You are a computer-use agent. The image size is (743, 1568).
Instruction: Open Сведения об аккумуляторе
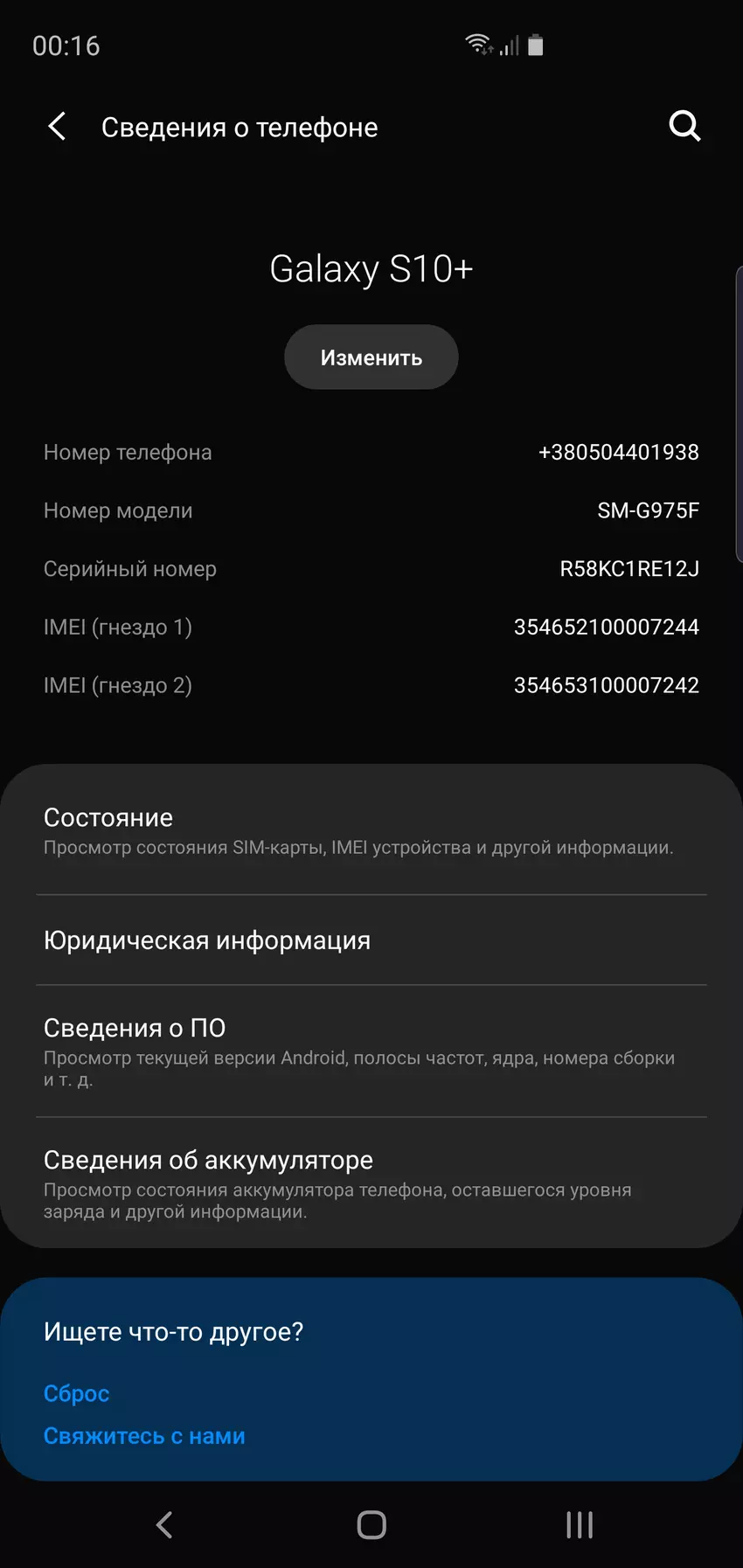pyautogui.click(x=371, y=1183)
